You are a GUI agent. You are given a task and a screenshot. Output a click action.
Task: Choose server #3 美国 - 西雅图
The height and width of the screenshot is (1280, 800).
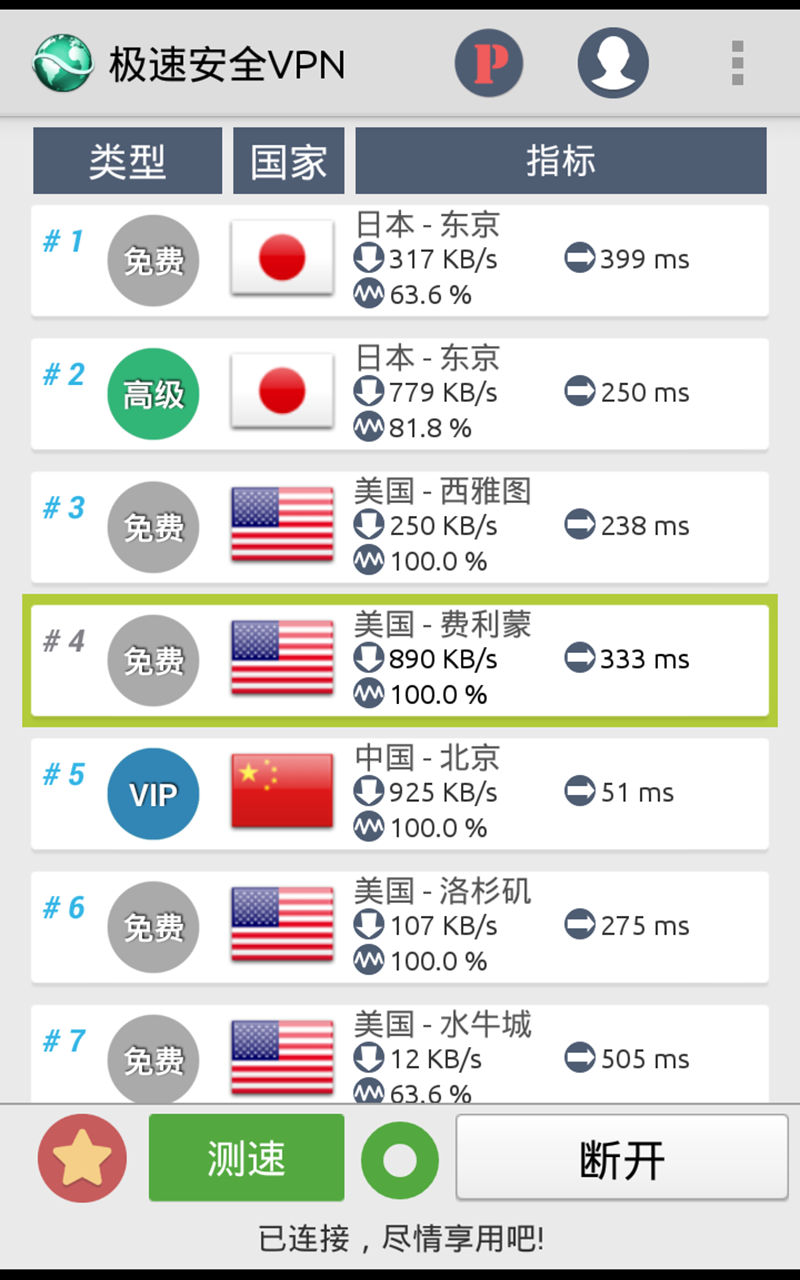[x=400, y=527]
